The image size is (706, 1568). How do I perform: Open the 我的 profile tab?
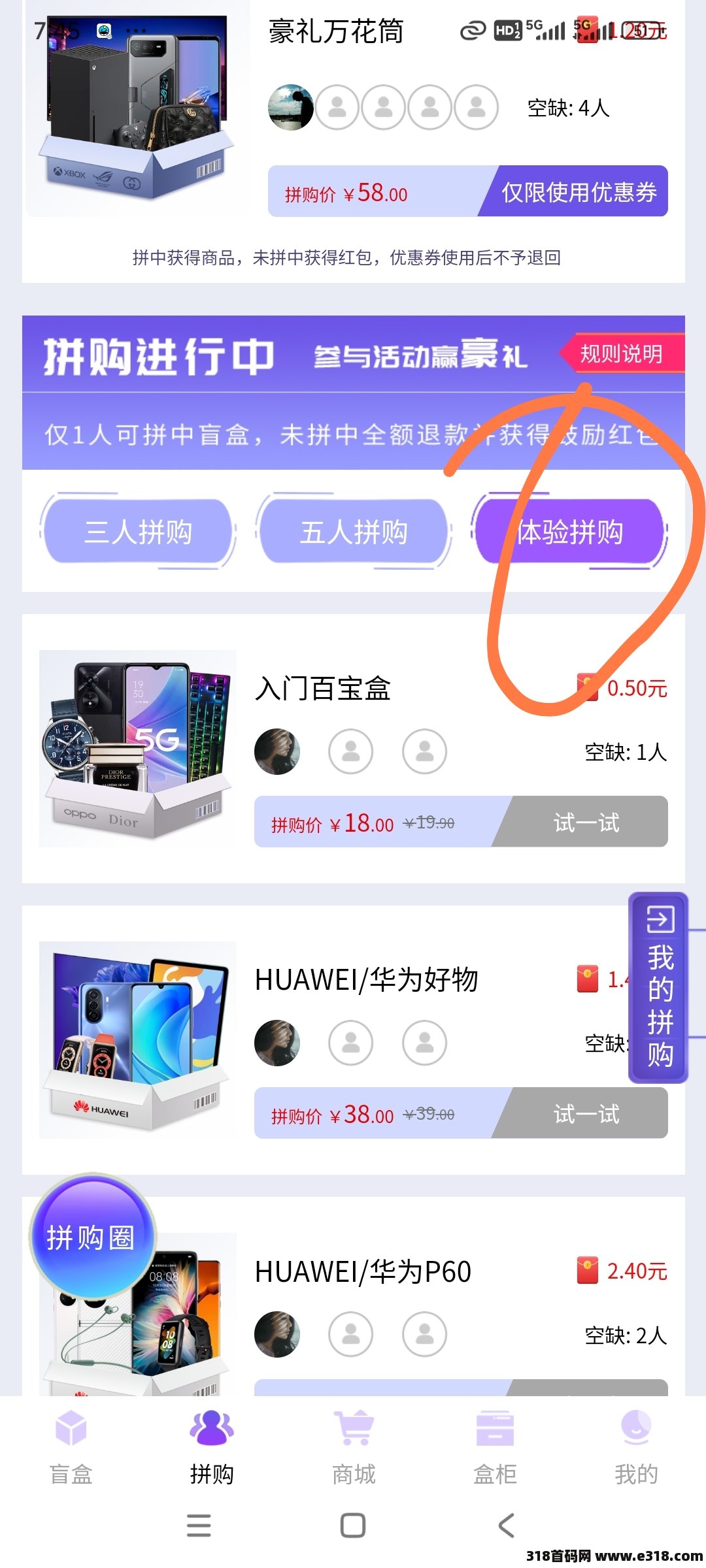(635, 1446)
